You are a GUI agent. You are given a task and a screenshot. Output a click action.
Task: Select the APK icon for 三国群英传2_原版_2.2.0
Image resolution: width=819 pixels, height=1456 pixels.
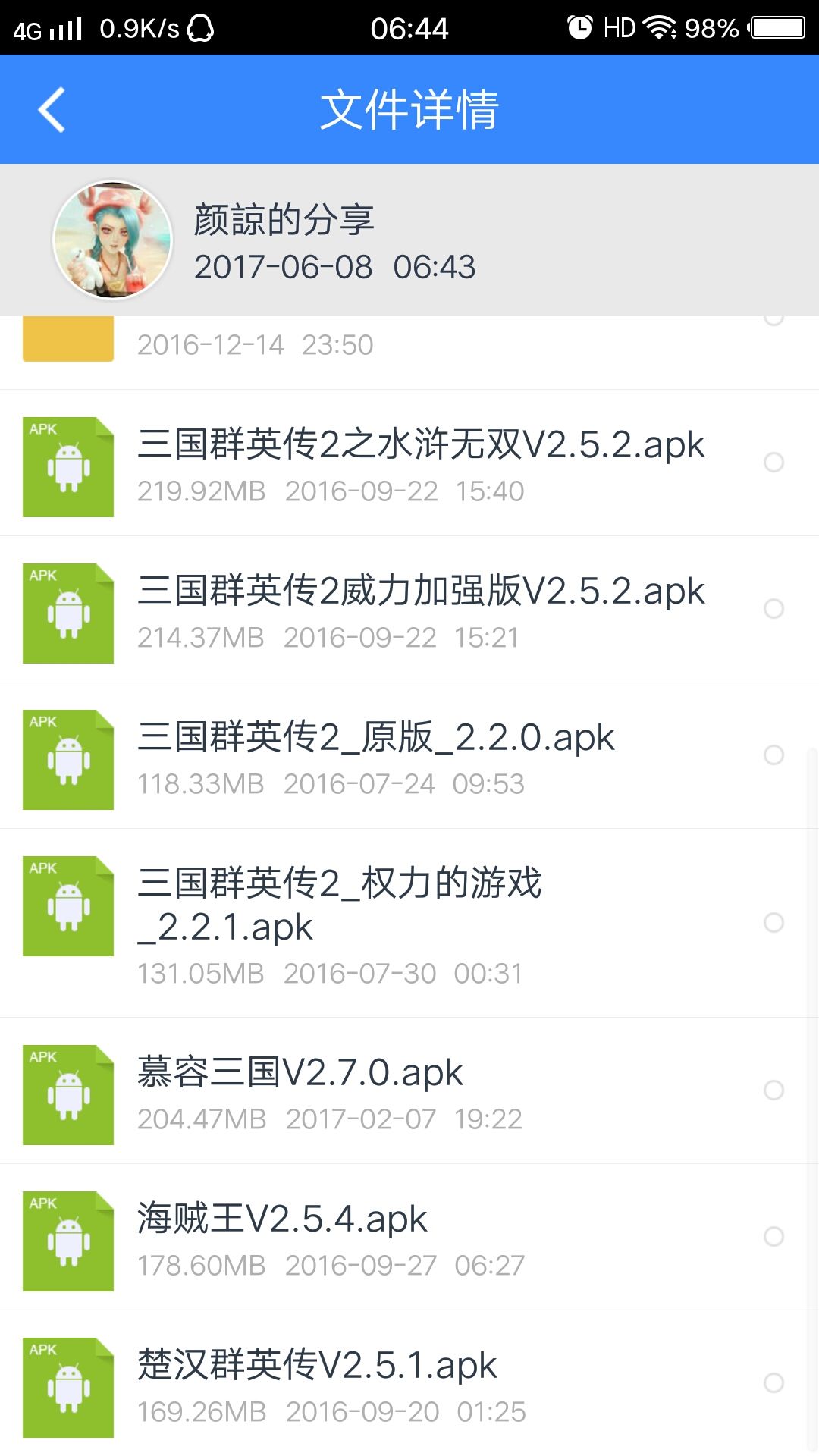pos(67,758)
